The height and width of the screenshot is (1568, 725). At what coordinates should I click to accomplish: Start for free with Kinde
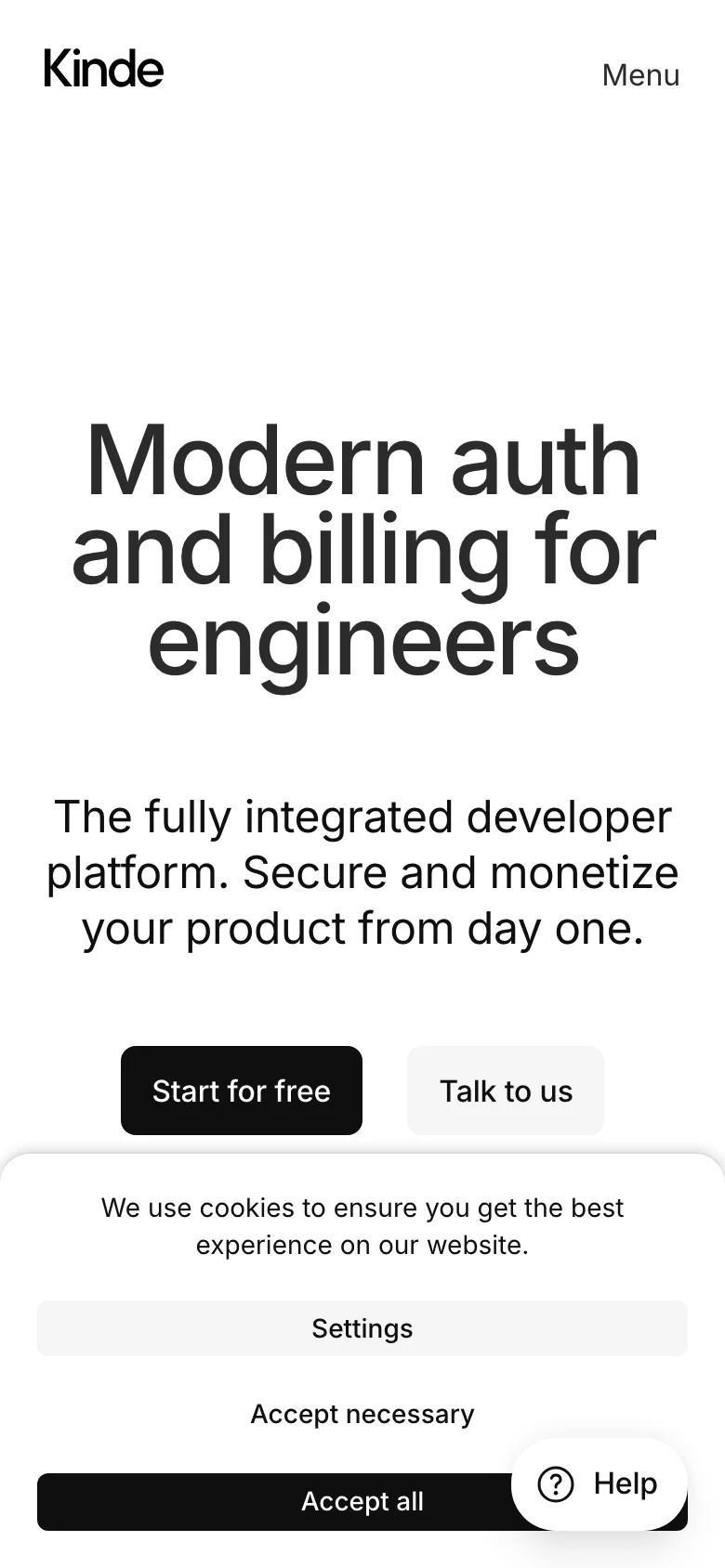(242, 1091)
